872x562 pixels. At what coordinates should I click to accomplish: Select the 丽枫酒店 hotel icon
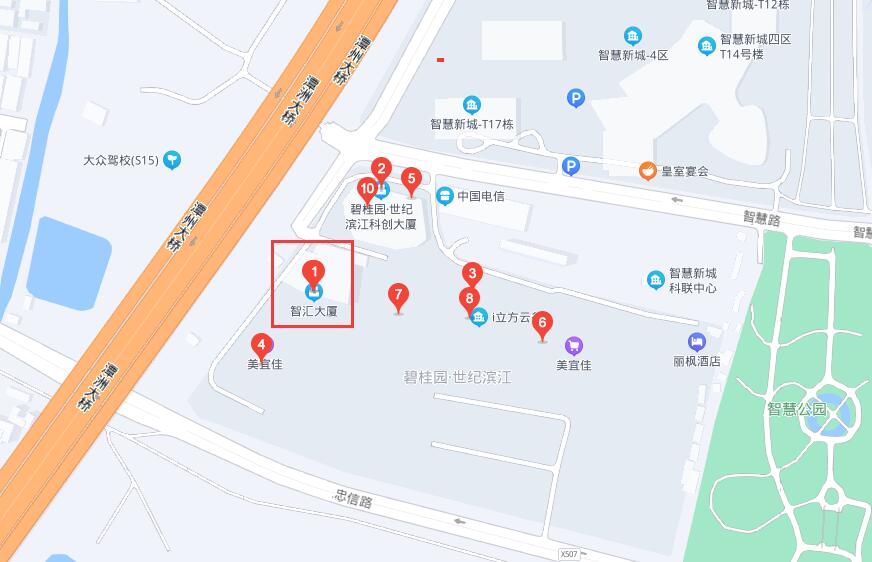[696, 342]
